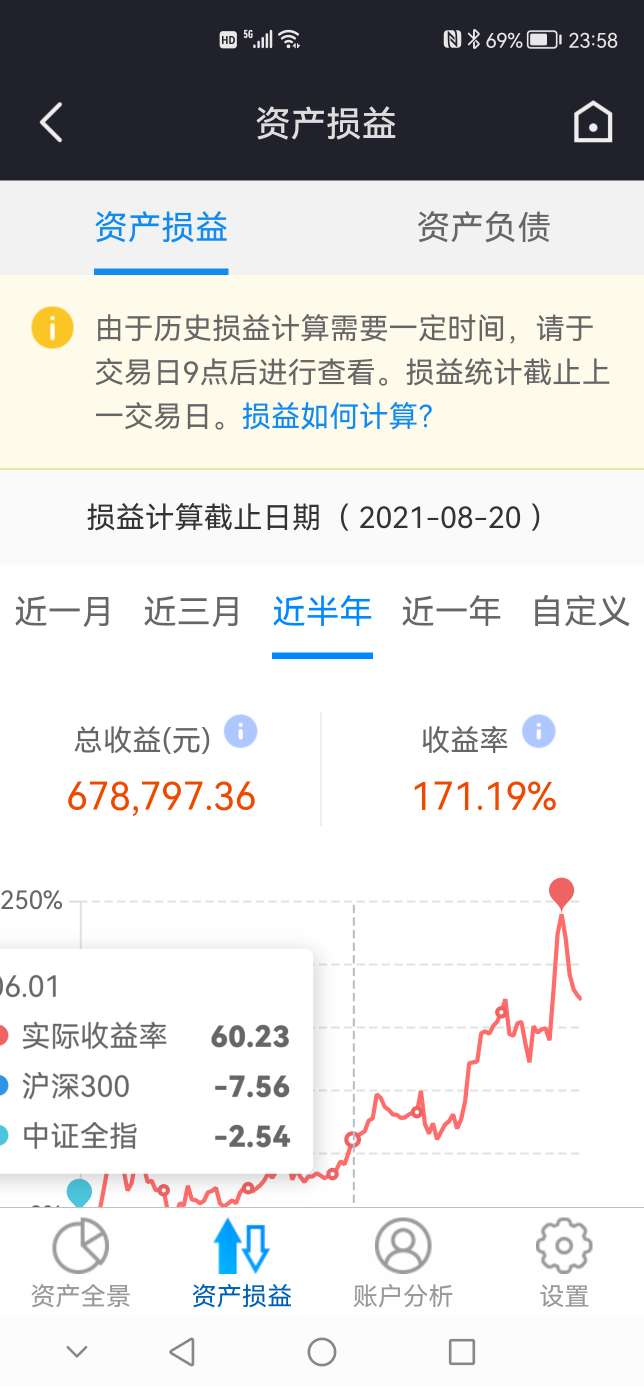Choose the 自定义 date range
Screen dimensions: 644x1386
581,610
